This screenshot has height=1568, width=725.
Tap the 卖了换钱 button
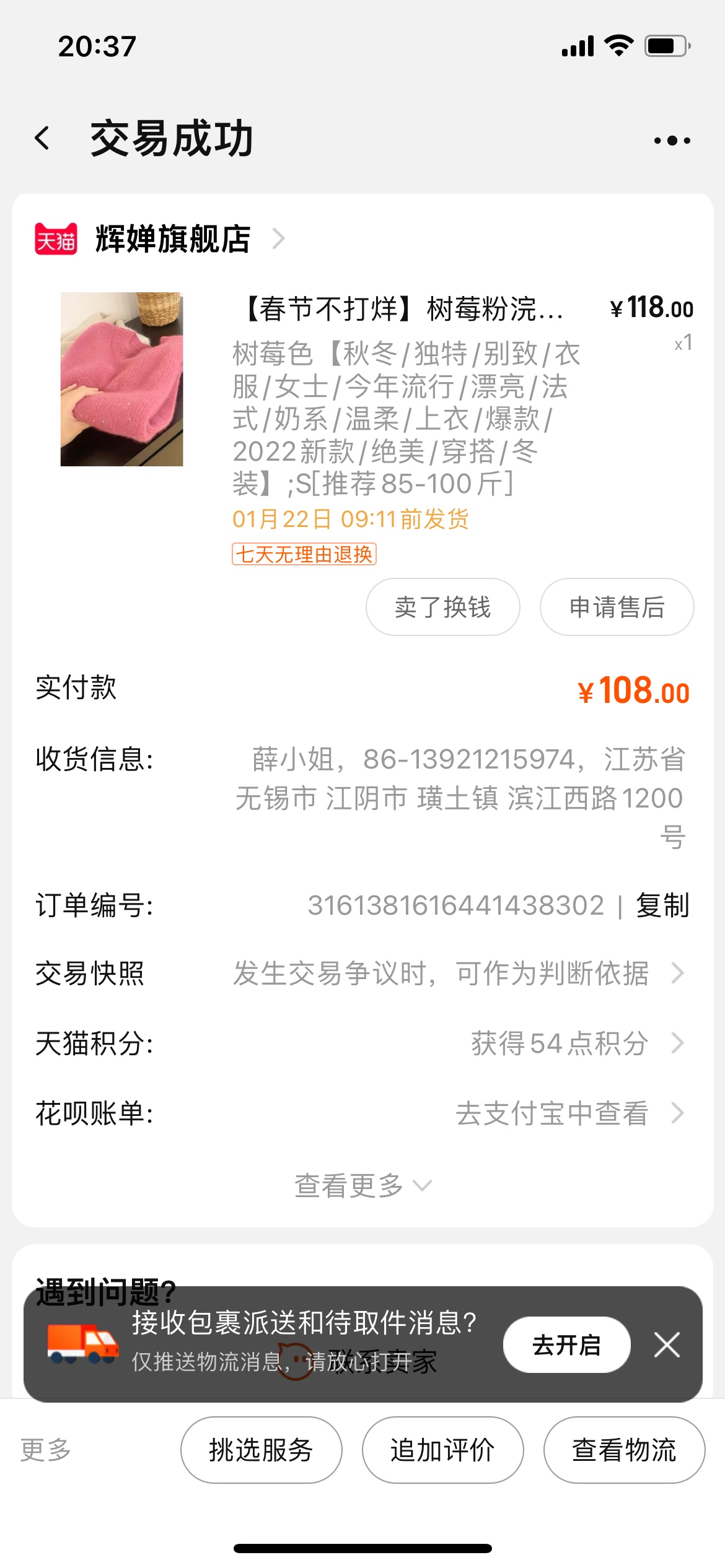[x=442, y=607]
